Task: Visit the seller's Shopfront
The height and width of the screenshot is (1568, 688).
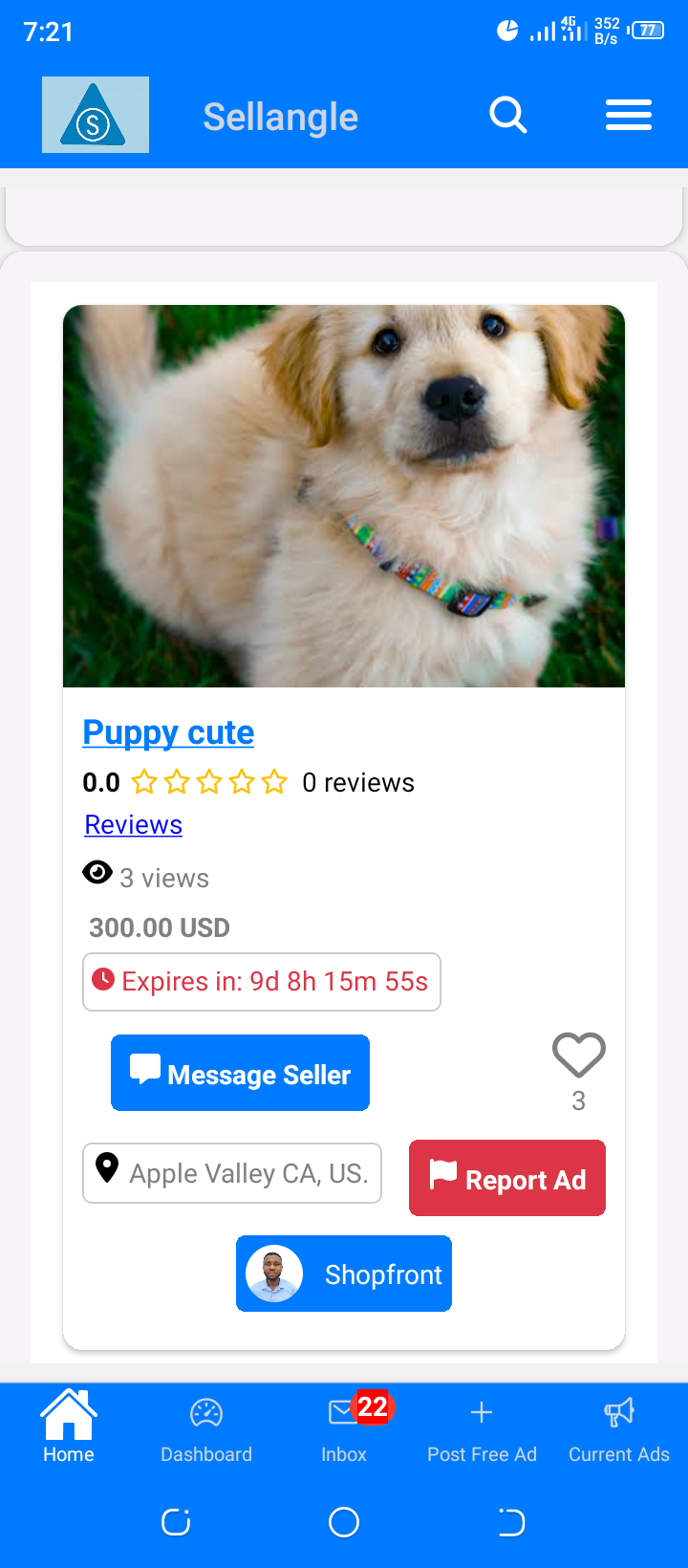Action: point(344,1274)
